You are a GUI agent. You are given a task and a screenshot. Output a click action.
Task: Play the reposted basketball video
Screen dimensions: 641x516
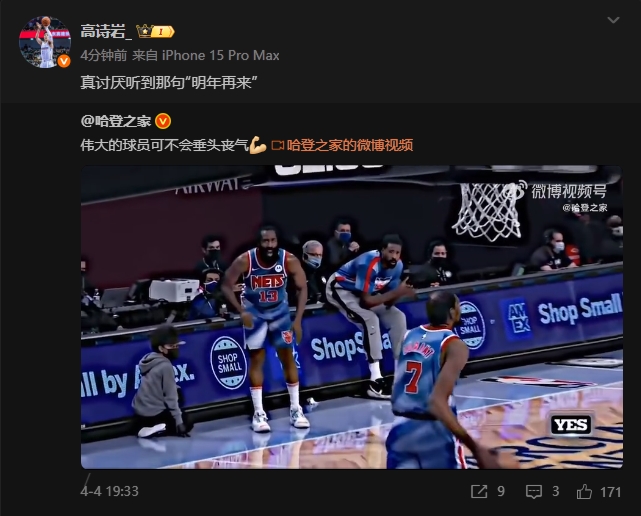[351, 316]
